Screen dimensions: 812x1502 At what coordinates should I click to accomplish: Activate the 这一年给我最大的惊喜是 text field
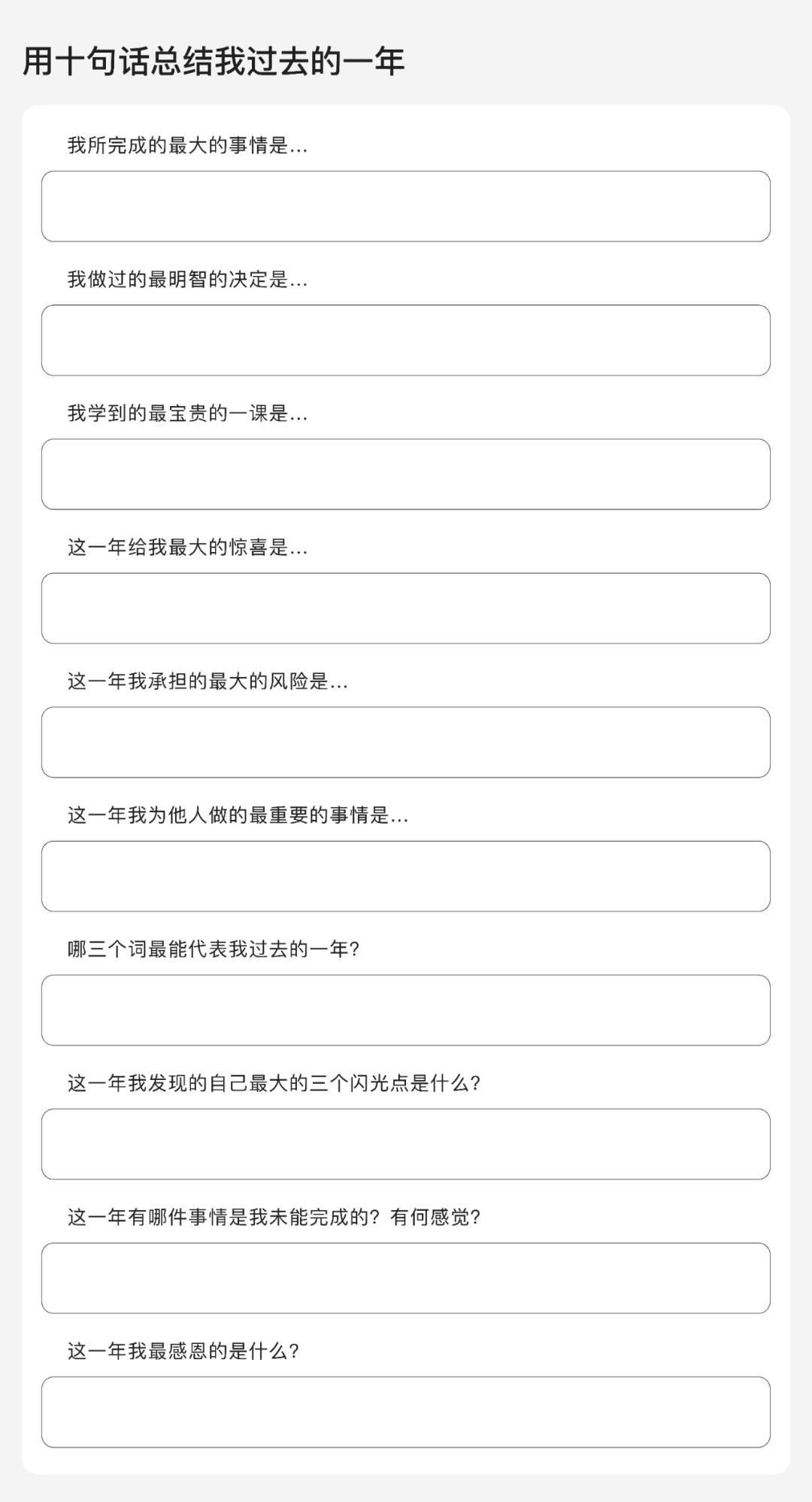(x=406, y=608)
